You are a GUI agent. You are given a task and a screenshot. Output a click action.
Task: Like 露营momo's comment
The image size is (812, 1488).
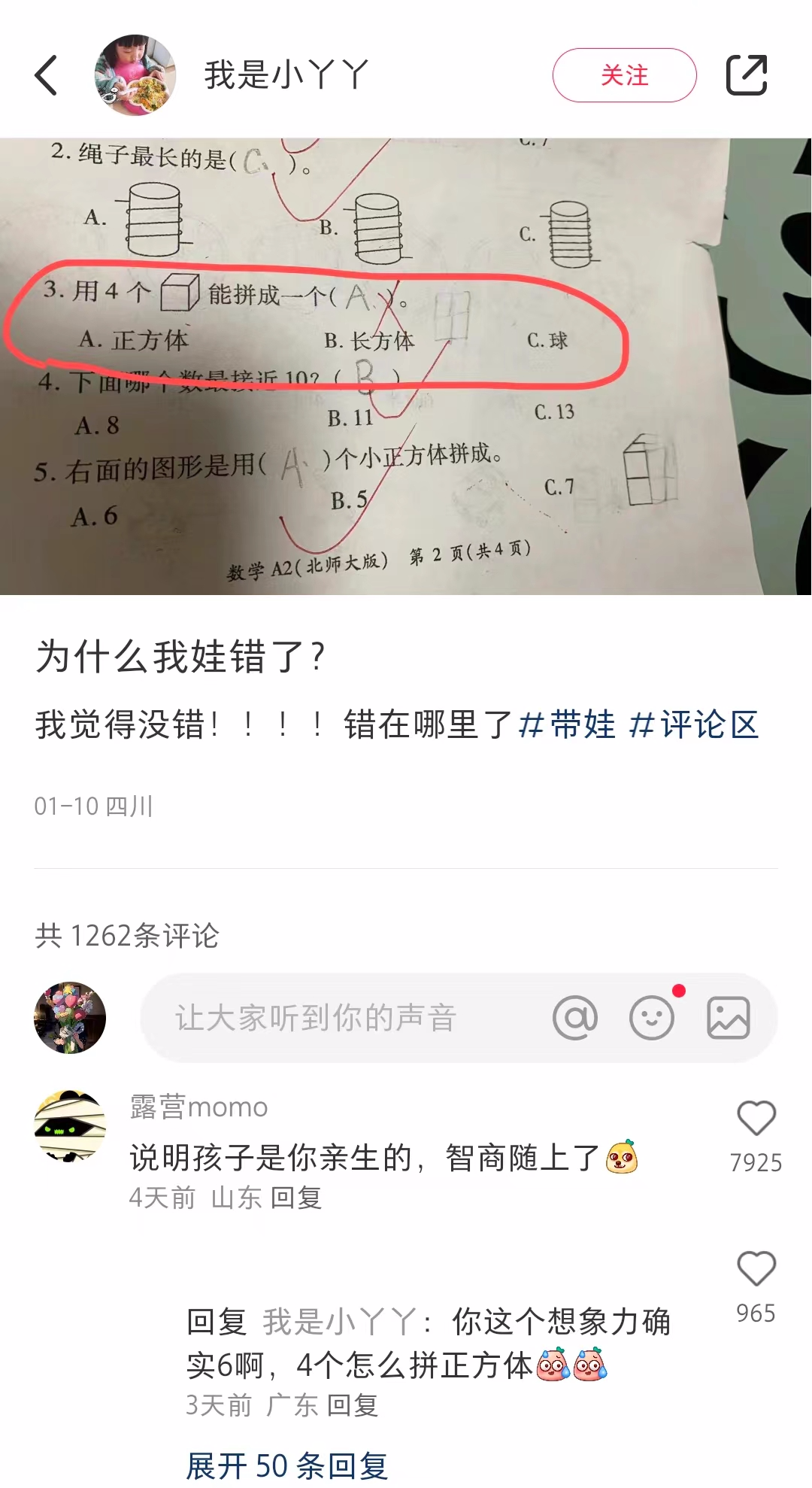756,1119
